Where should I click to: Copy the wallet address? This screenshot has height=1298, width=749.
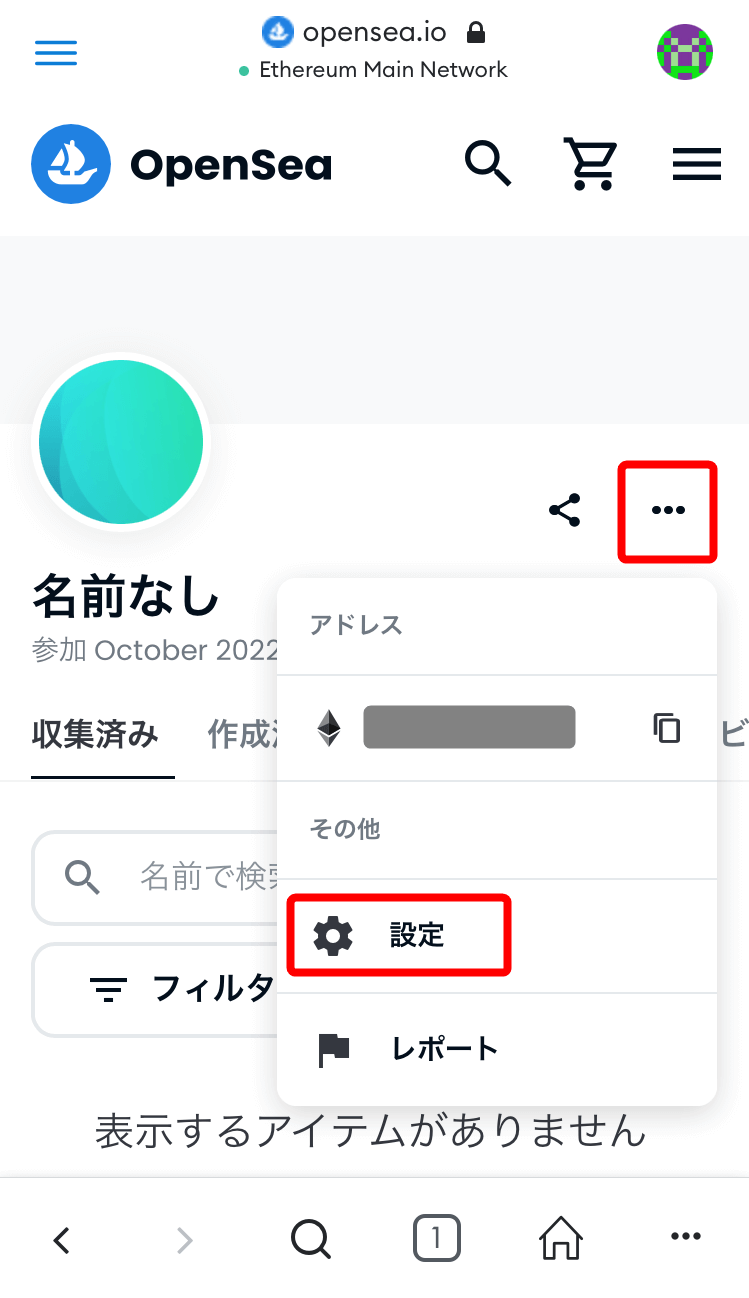[x=666, y=728]
